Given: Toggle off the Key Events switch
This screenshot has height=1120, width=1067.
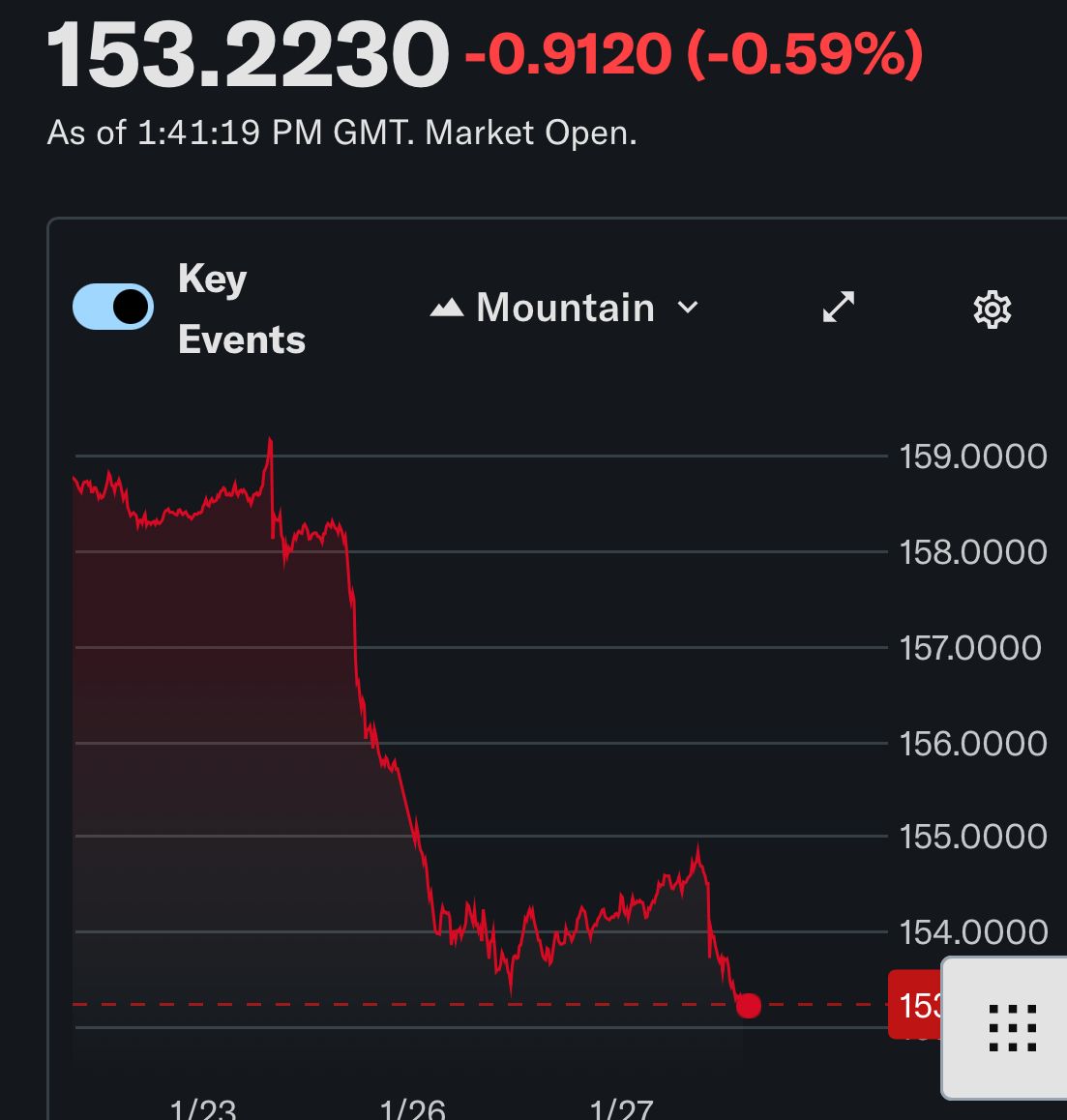Looking at the screenshot, I should (x=113, y=308).
